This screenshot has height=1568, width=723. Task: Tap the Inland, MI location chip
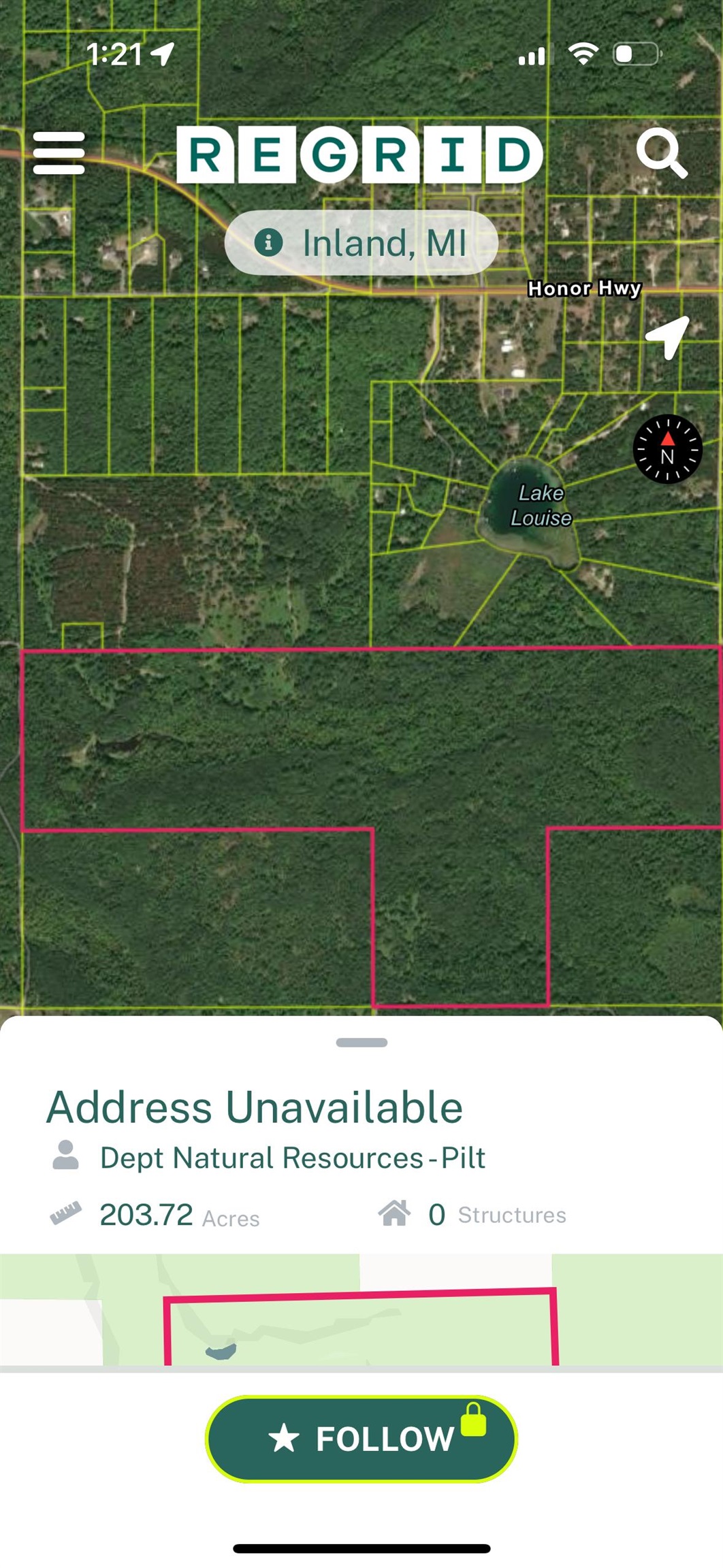pyautogui.click(x=361, y=243)
